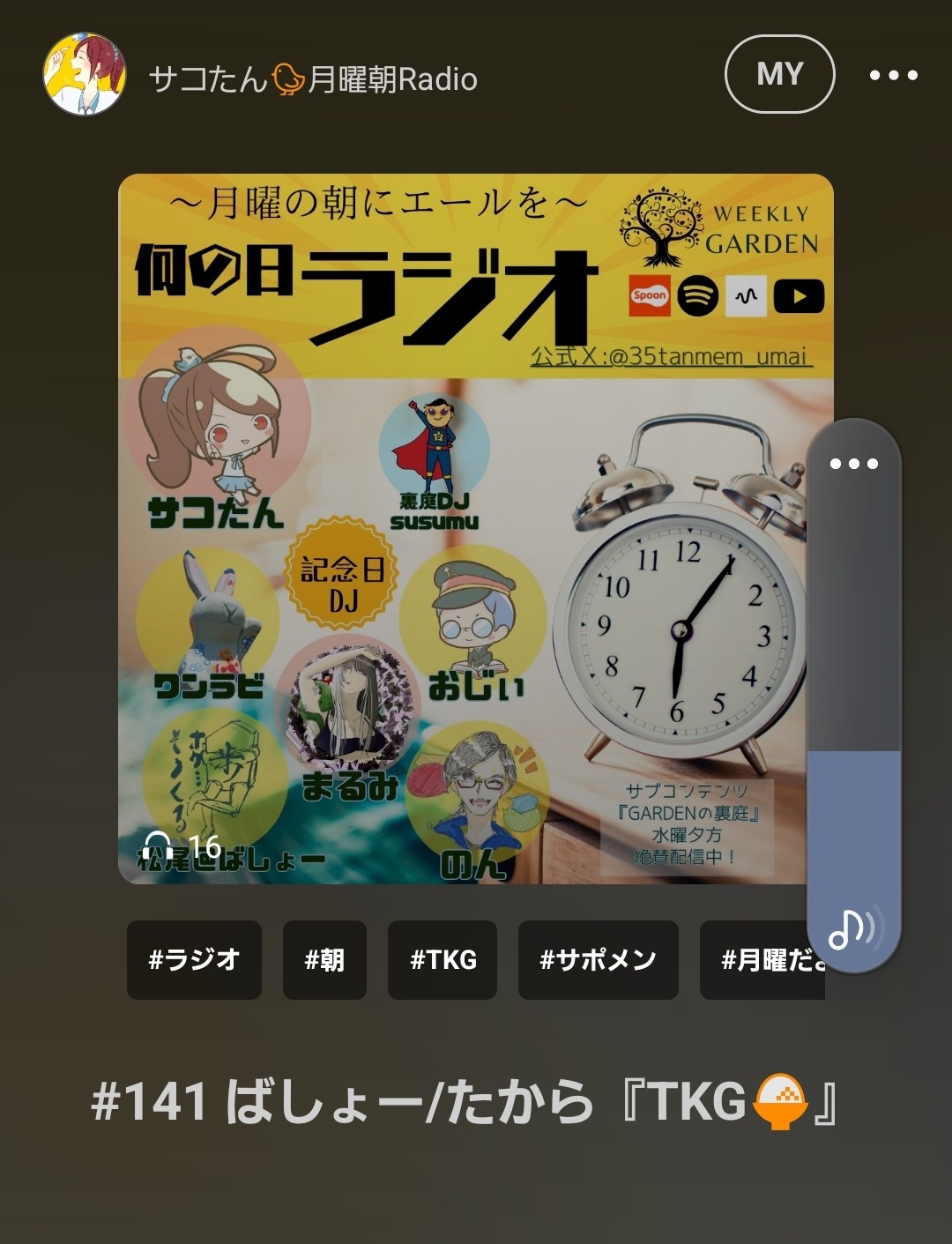
Task: Open サコたん's profile avatar
Action: tap(85, 75)
